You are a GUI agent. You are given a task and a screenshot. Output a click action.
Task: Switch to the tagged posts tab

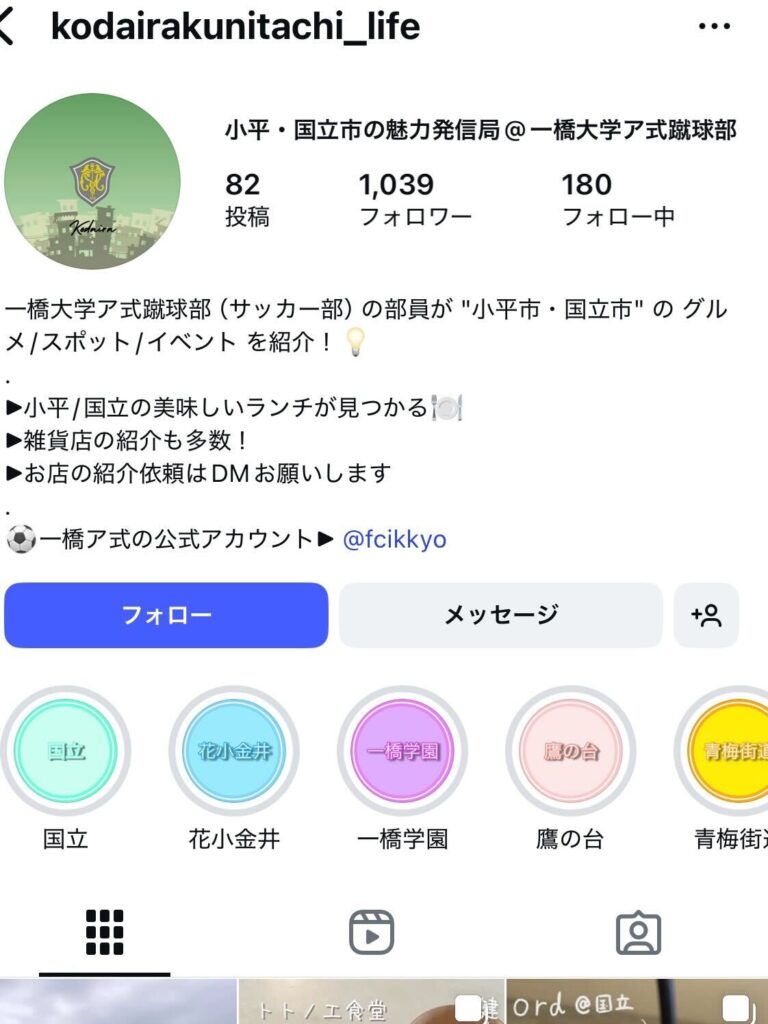[x=638, y=933]
